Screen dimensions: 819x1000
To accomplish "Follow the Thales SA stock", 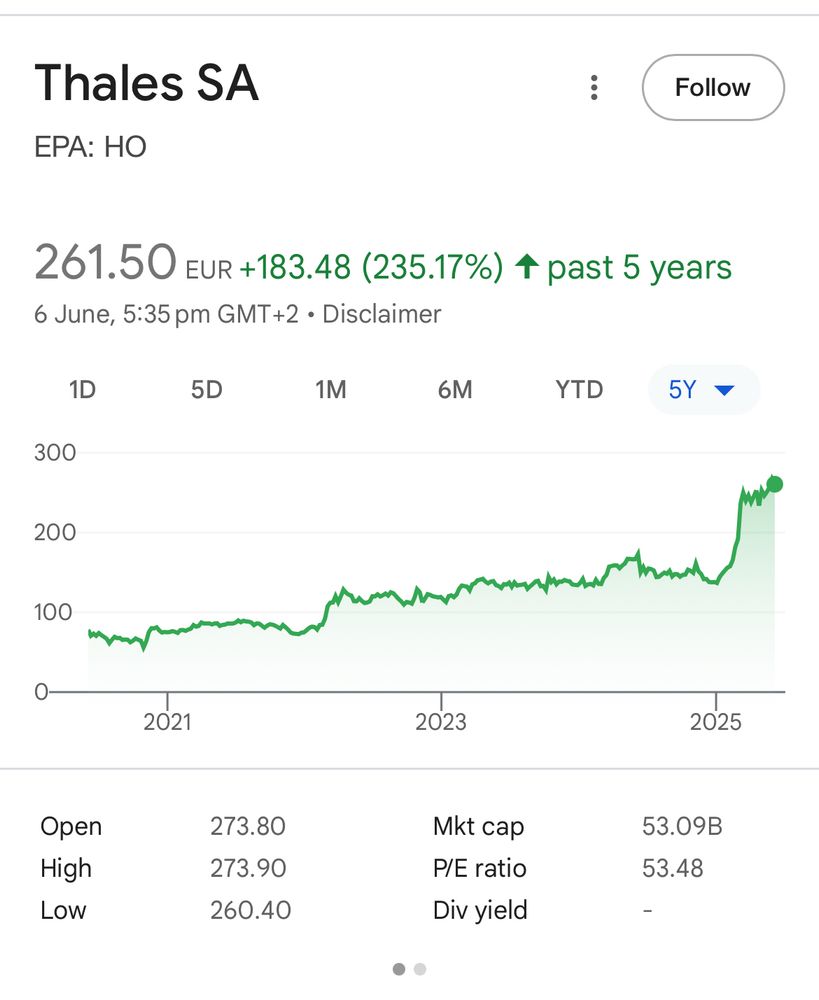I will click(712, 88).
